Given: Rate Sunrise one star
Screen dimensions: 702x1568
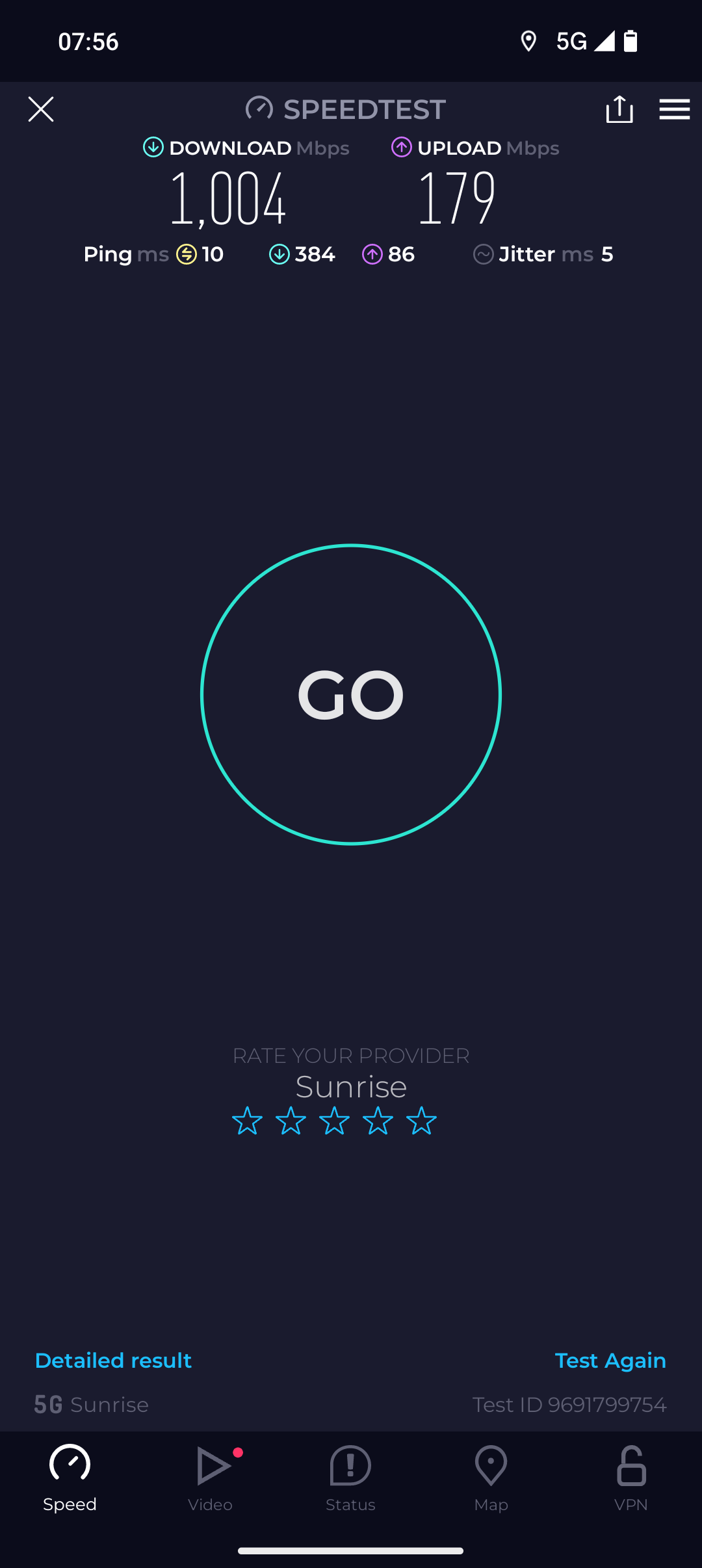Looking at the screenshot, I should pos(248,1121).
